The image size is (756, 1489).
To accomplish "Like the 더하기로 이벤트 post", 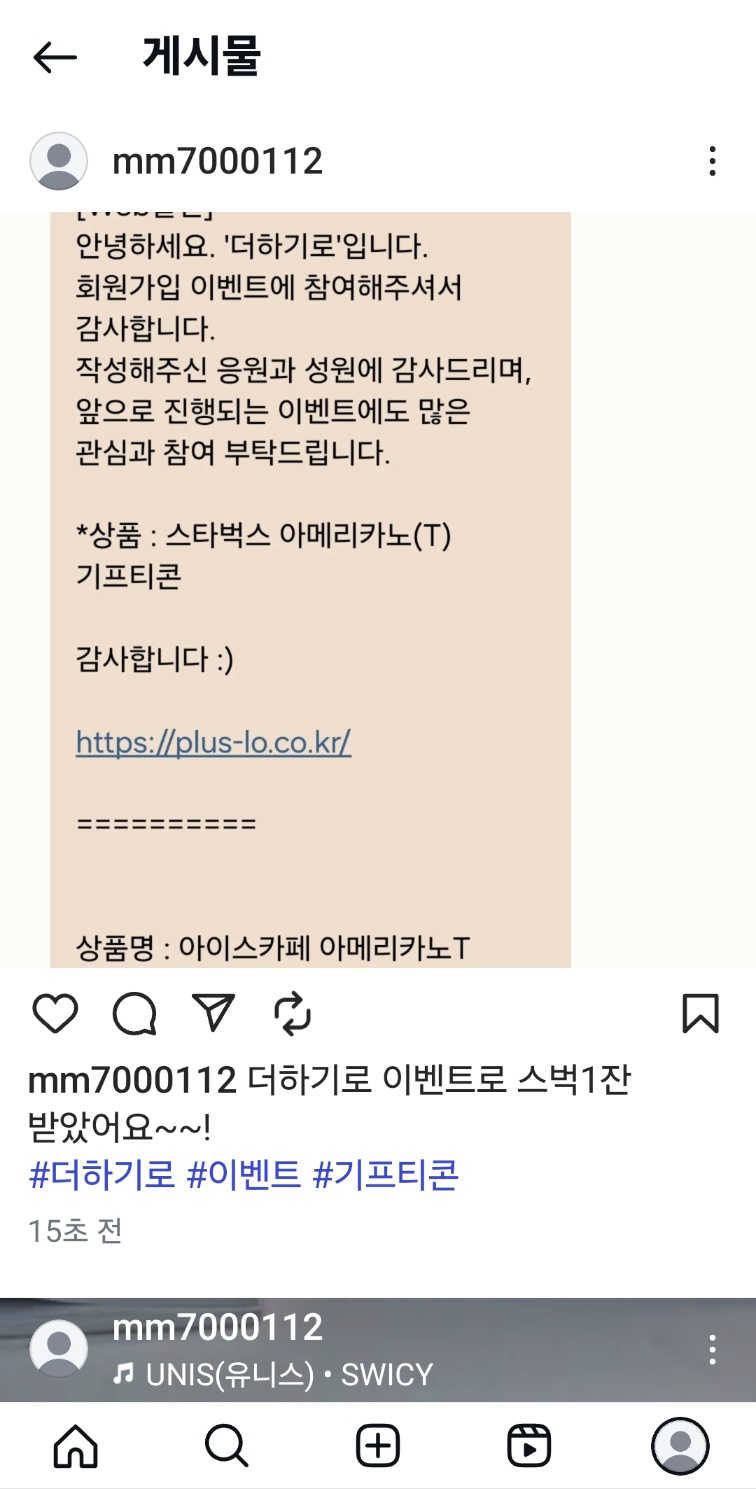I will point(55,1014).
